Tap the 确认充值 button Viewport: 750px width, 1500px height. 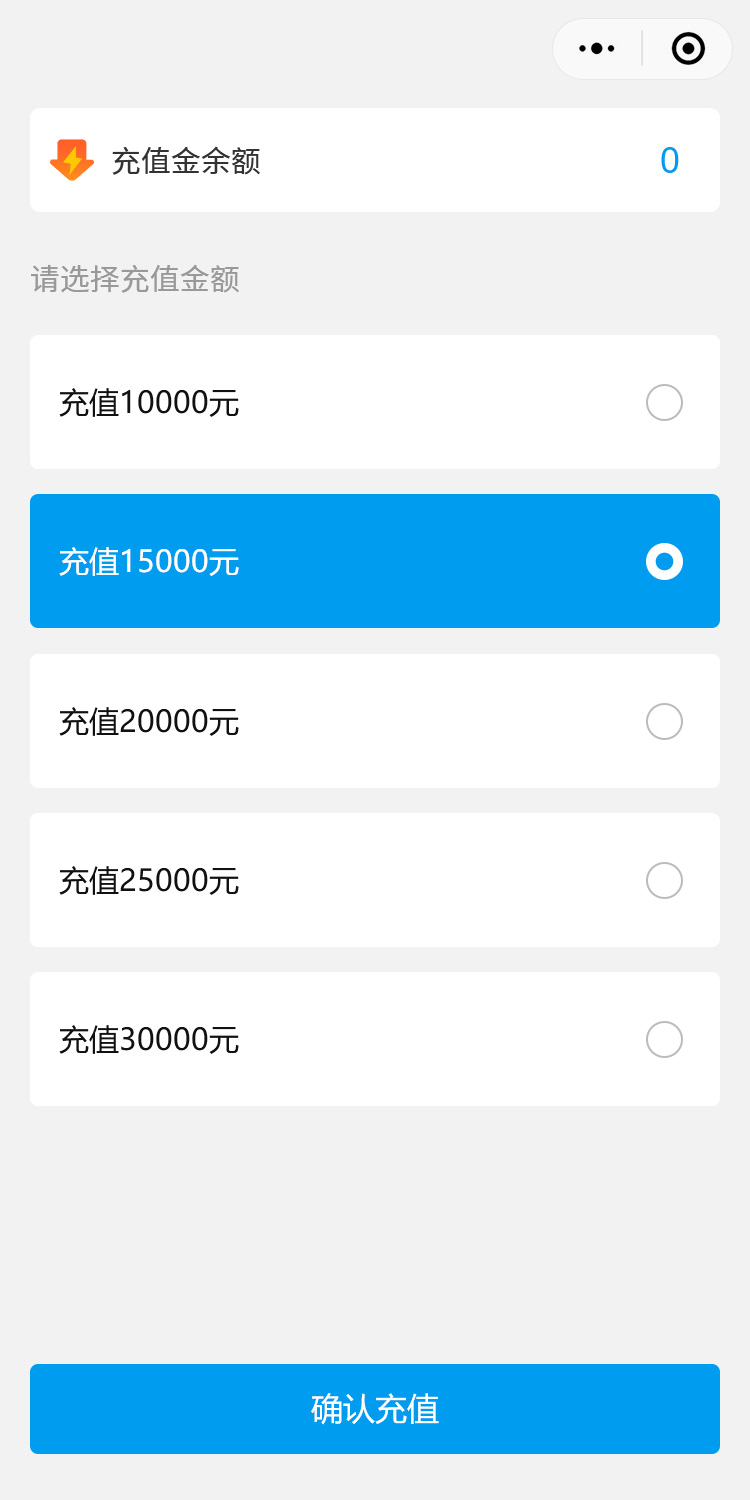[375, 1408]
